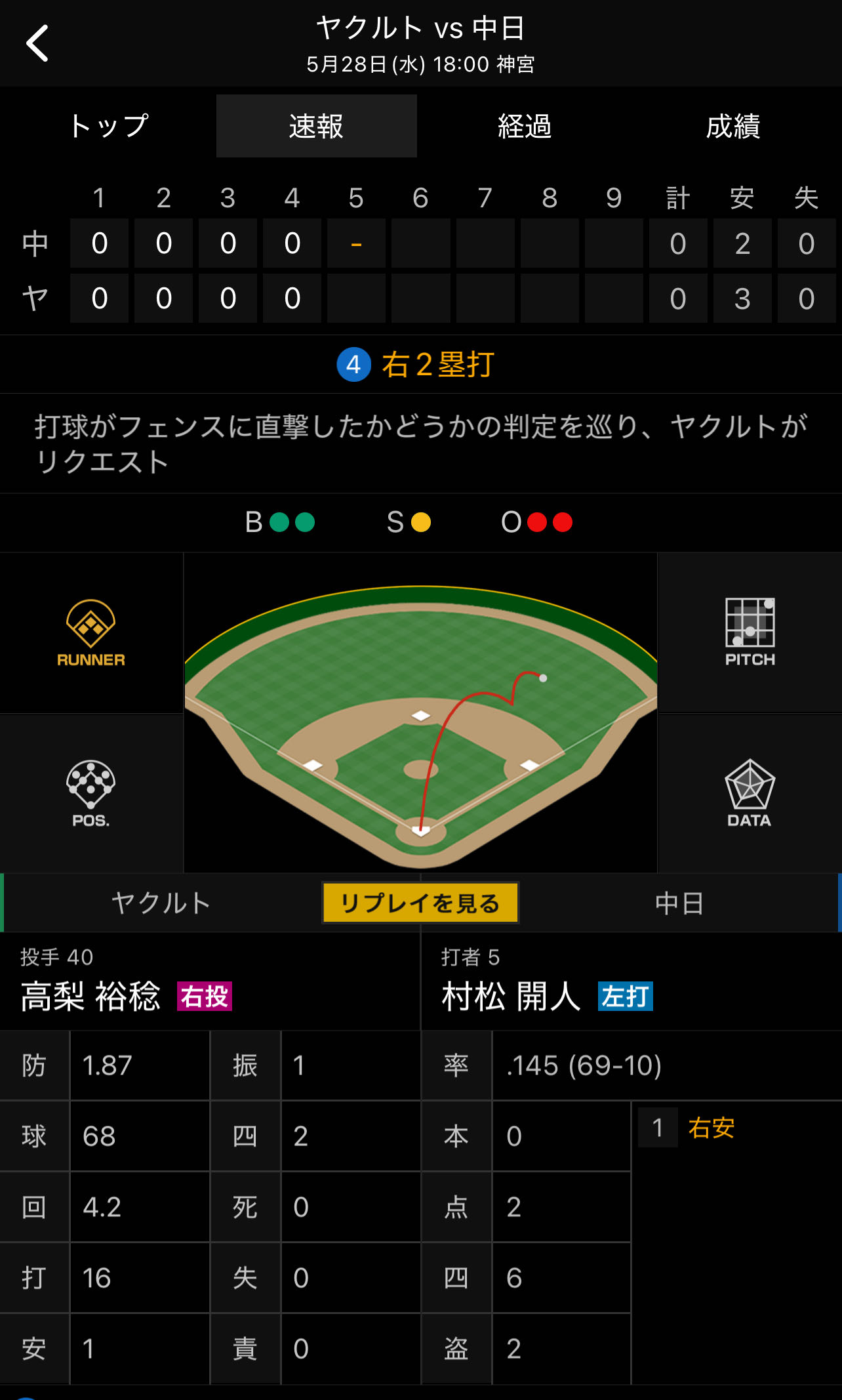842x1400 pixels.
Task: Tap リプレイを見る to watch the replay
Action: (420, 903)
